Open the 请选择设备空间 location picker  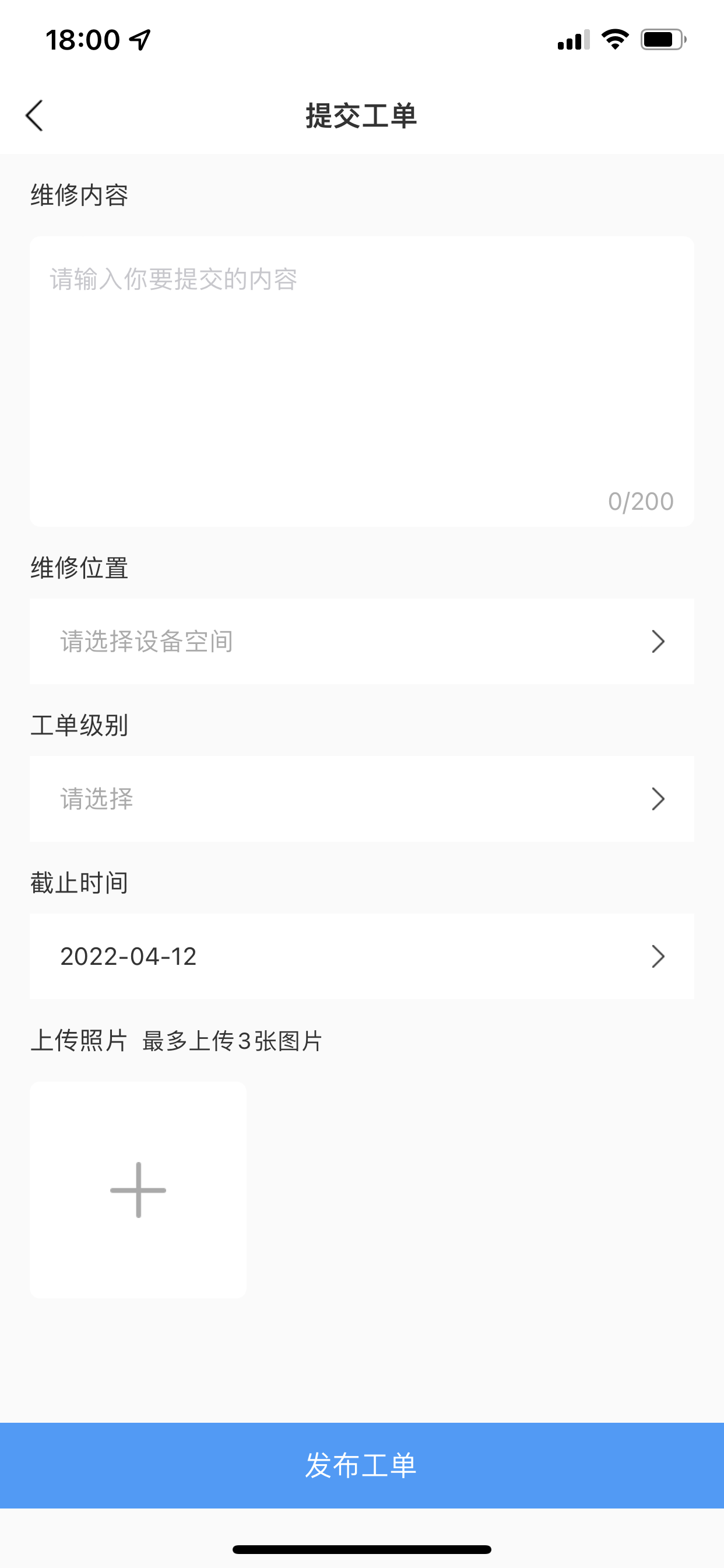[x=361, y=641]
